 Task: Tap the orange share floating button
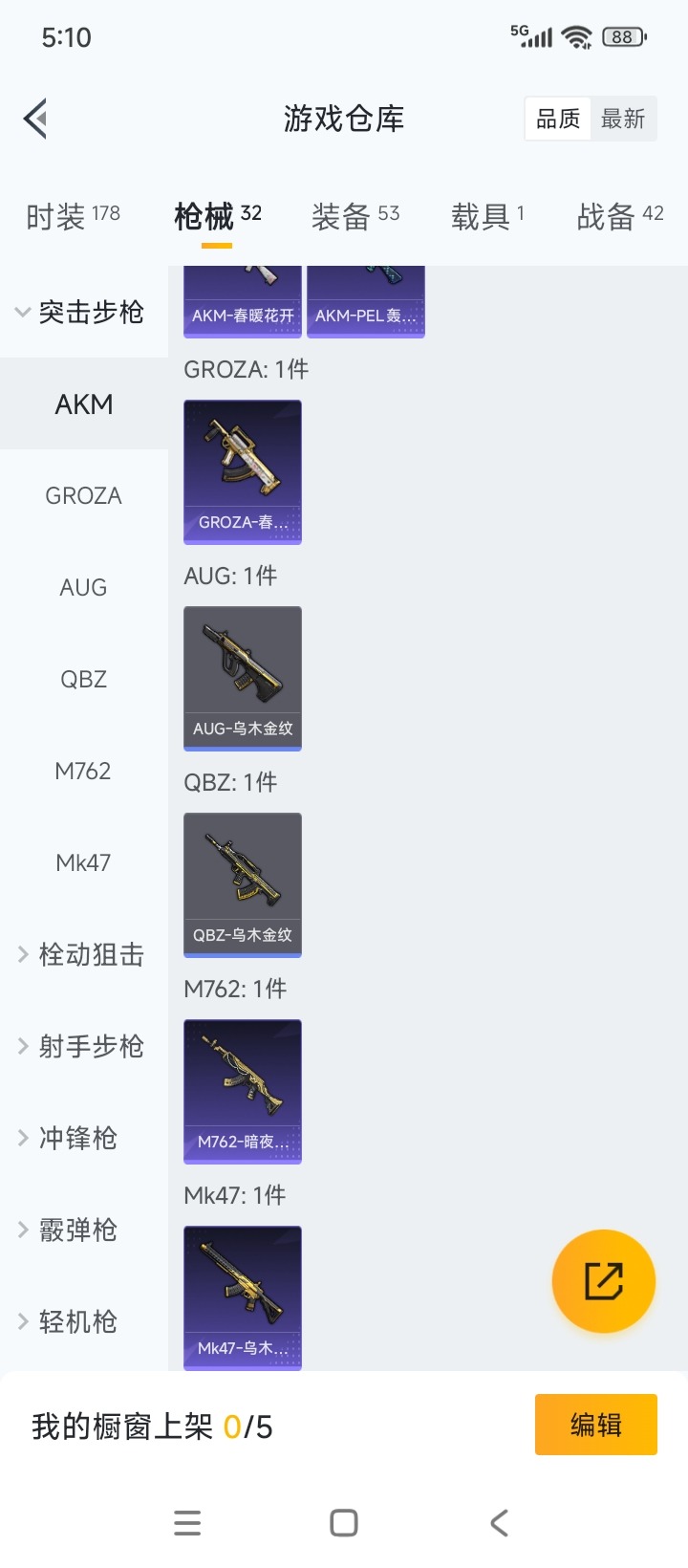coord(604,1281)
